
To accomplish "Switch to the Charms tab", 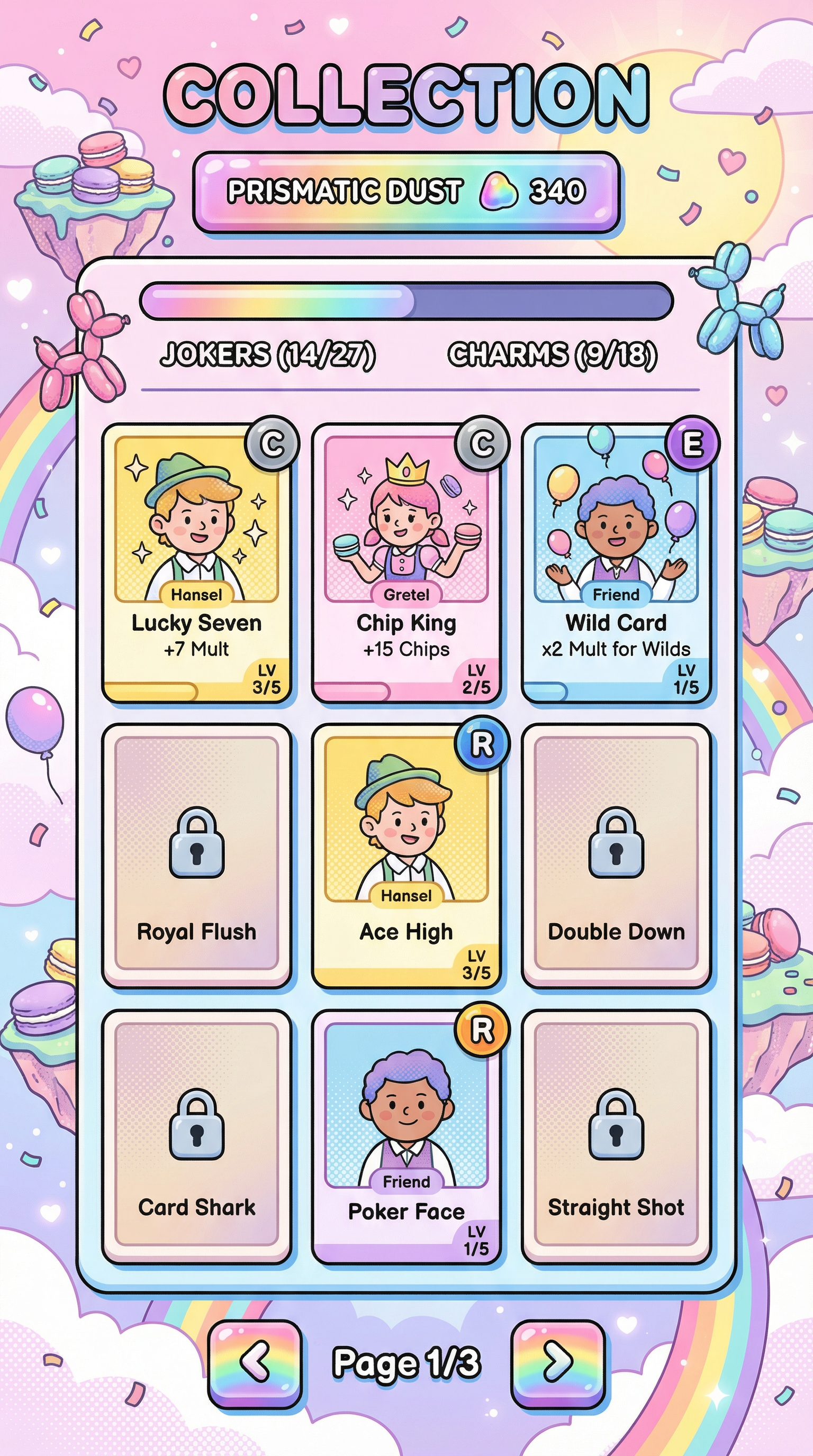I will pyautogui.click(x=553, y=354).
